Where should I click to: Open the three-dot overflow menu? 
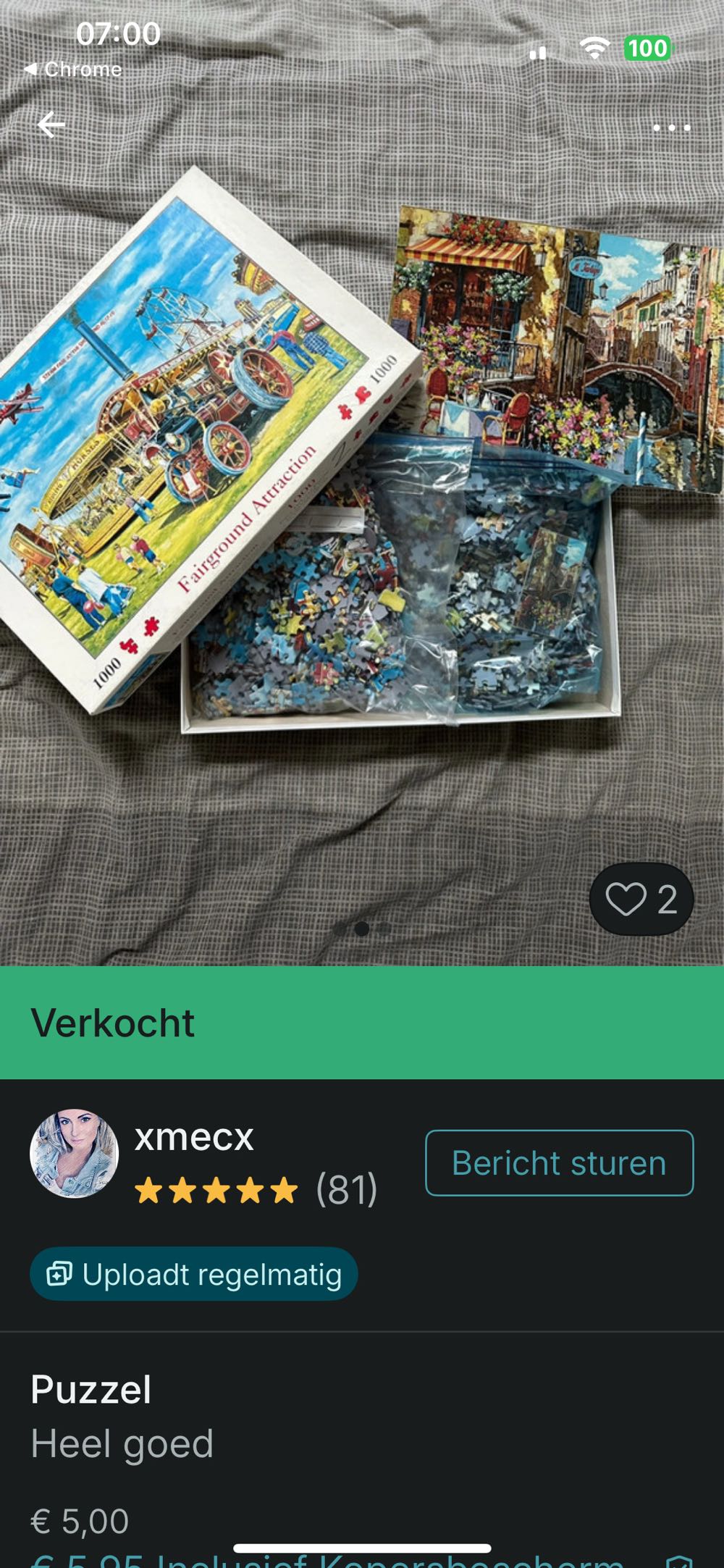(671, 127)
